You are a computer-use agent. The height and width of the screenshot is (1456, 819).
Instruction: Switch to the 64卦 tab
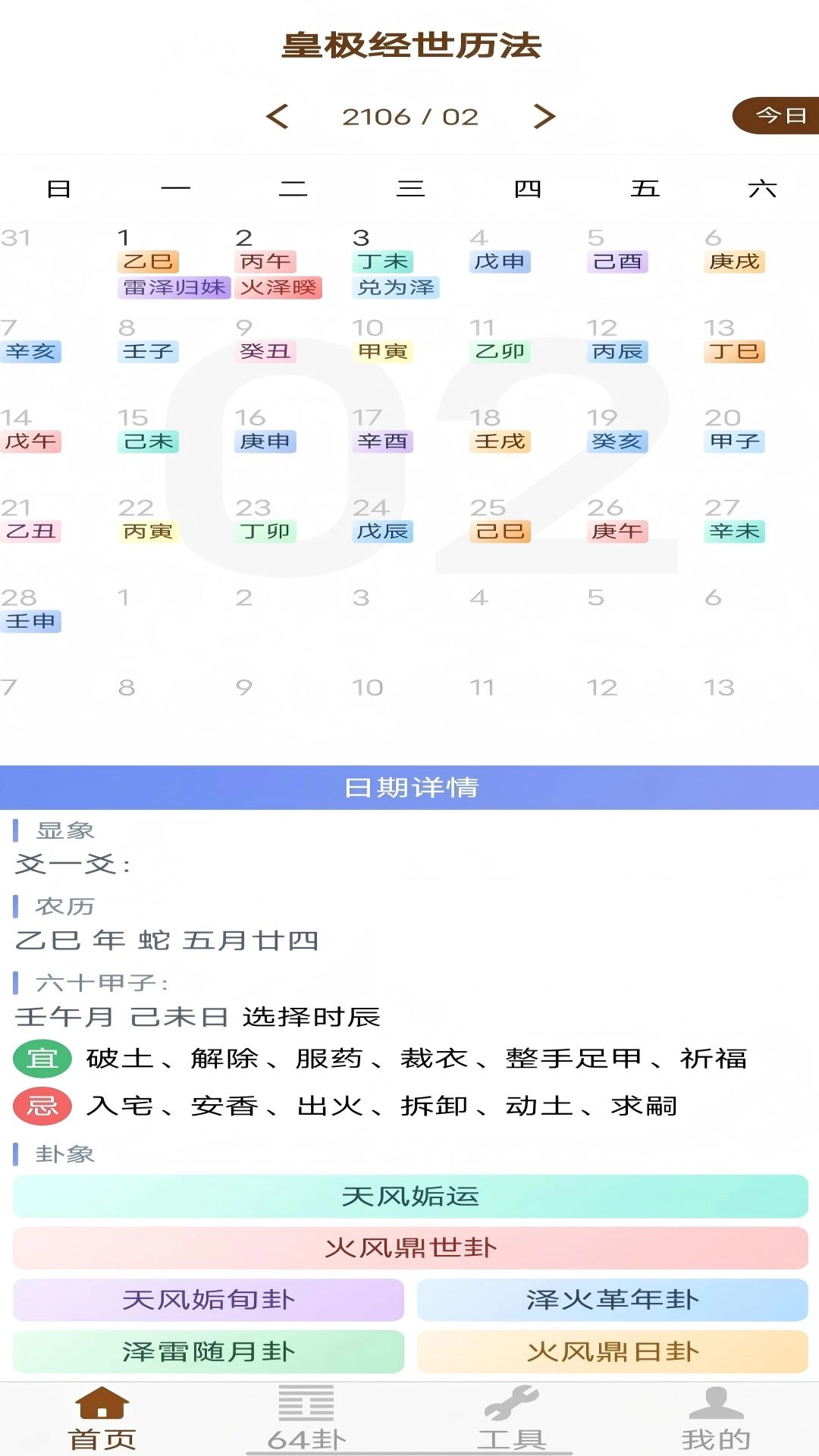tap(306, 1418)
